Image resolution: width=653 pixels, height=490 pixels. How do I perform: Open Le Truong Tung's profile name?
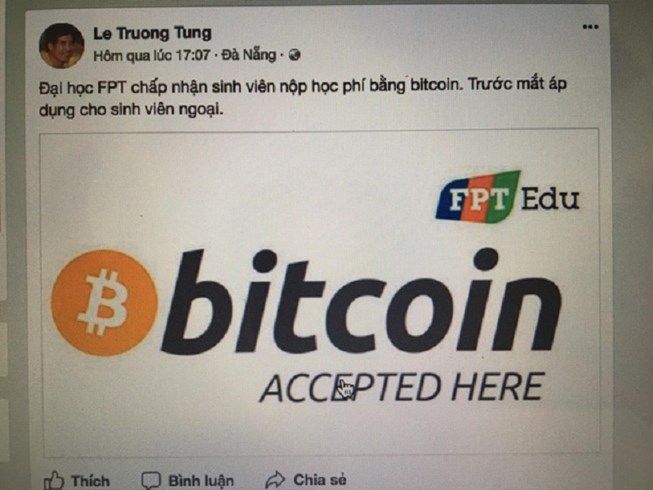coord(151,32)
